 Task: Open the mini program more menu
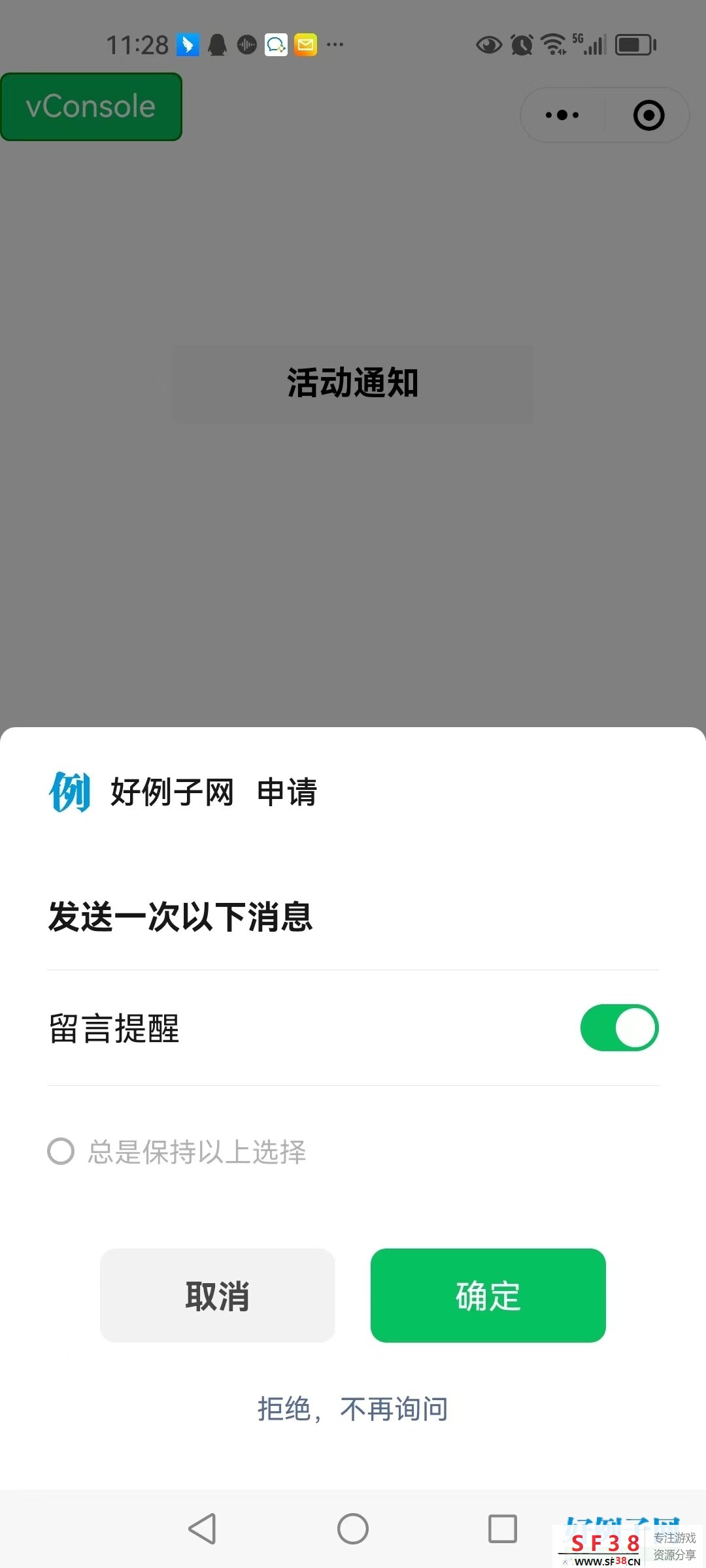click(562, 115)
